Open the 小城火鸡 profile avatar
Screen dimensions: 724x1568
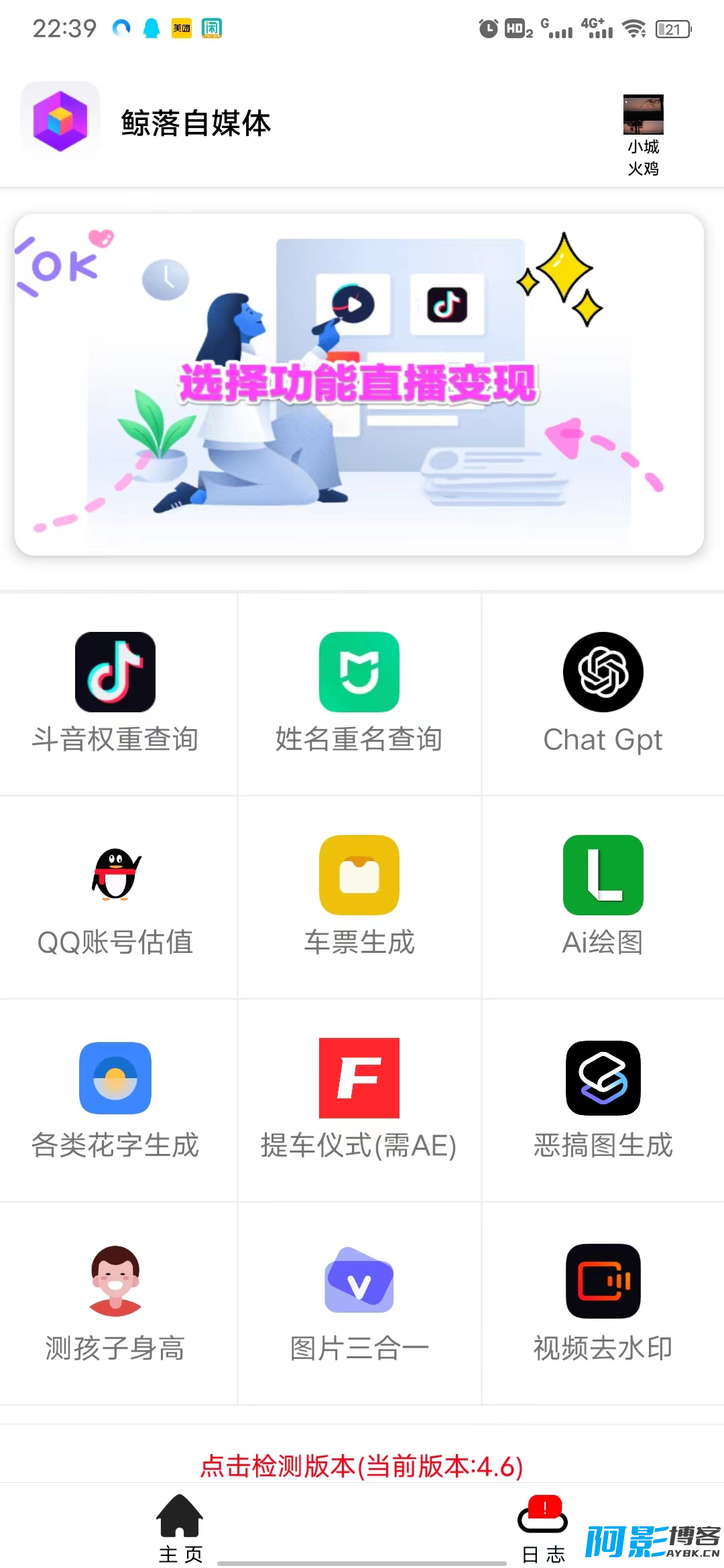pos(643,115)
